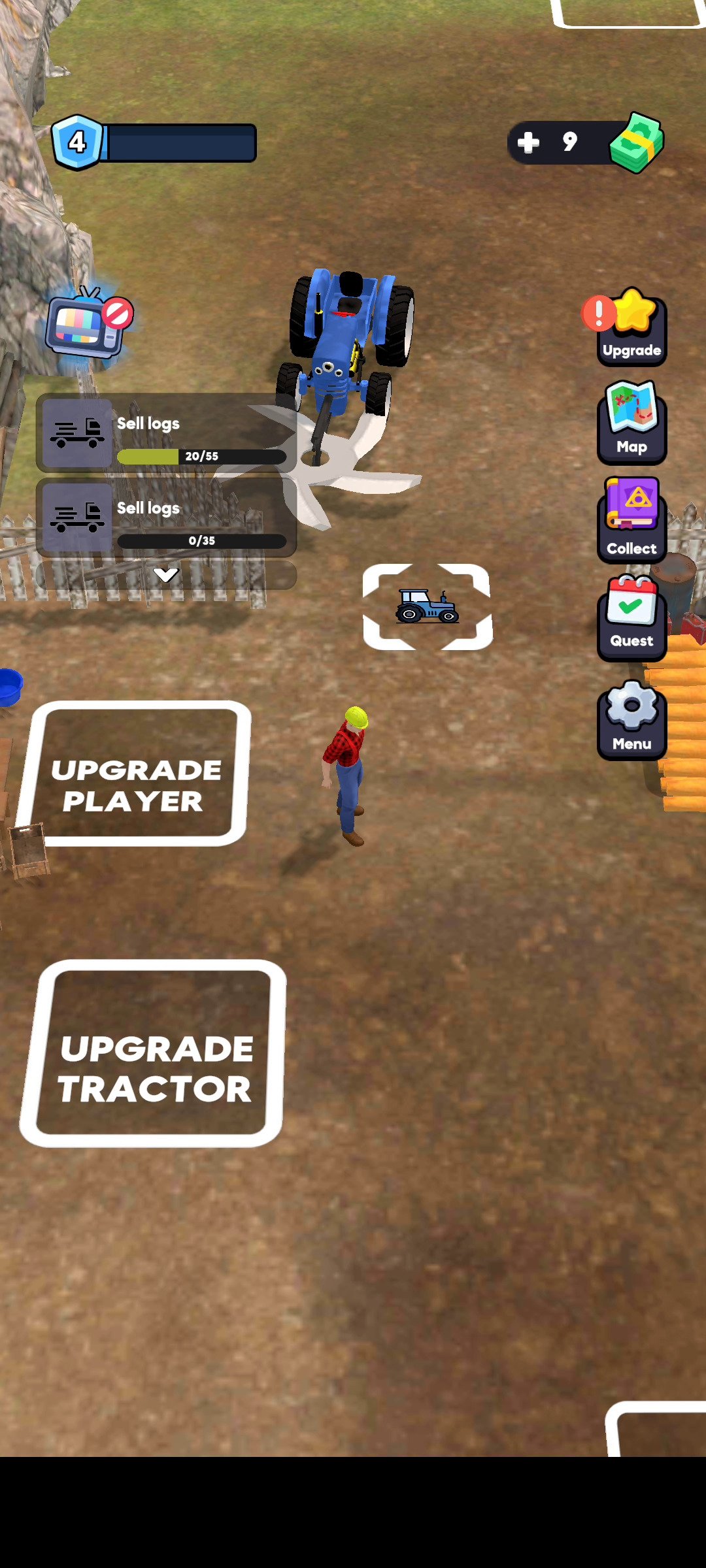
Task: Tap the plus to add cash
Action: pos(528,142)
